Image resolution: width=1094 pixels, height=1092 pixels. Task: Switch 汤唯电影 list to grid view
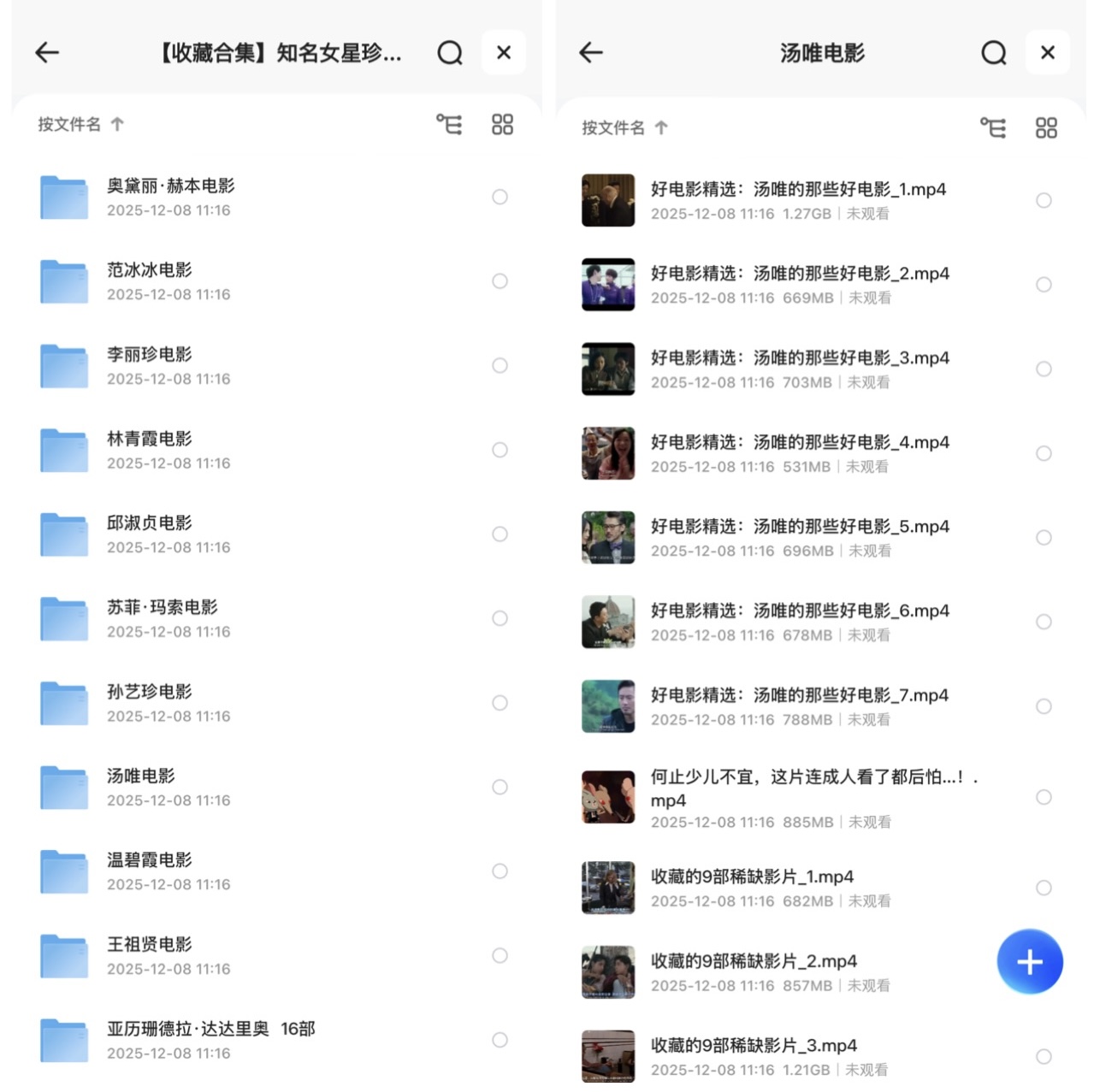point(1046,128)
